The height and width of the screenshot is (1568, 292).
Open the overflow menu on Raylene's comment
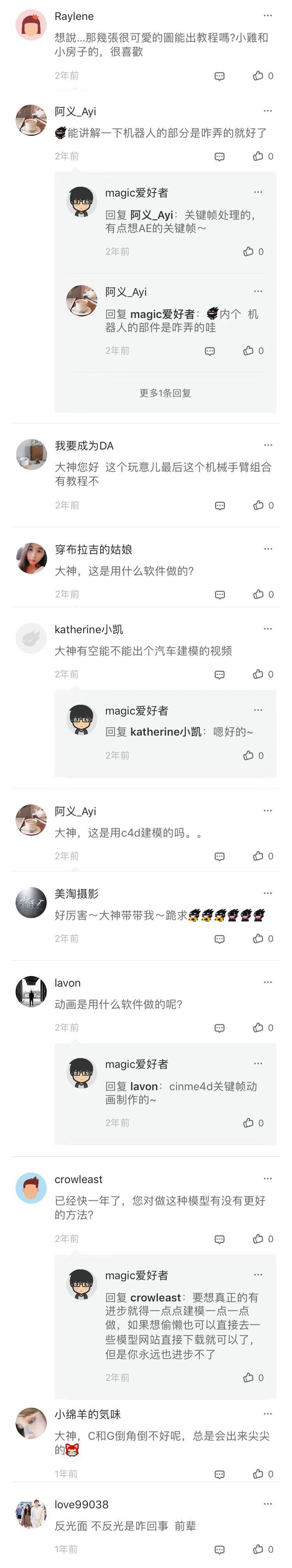point(268,16)
